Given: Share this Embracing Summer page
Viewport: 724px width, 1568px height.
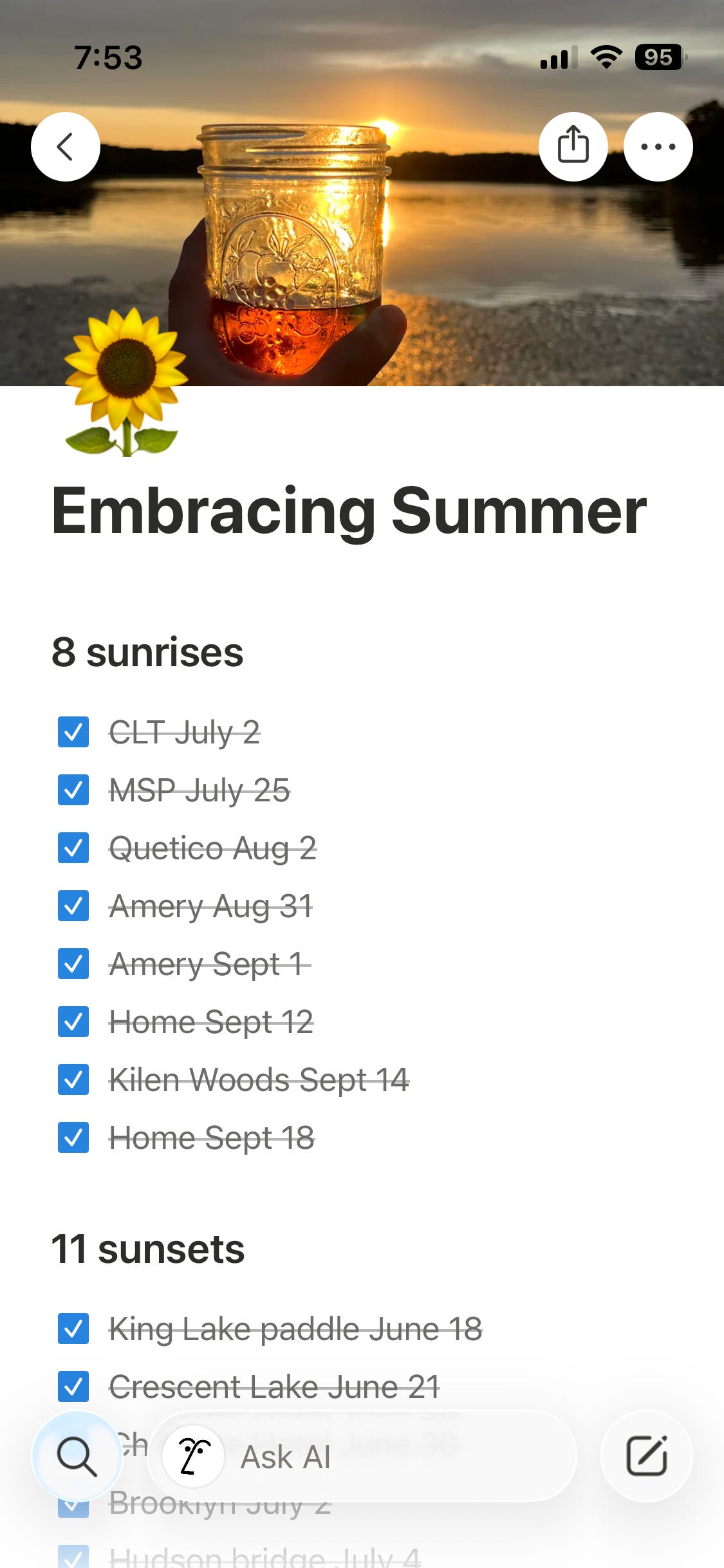Looking at the screenshot, I should [x=573, y=147].
